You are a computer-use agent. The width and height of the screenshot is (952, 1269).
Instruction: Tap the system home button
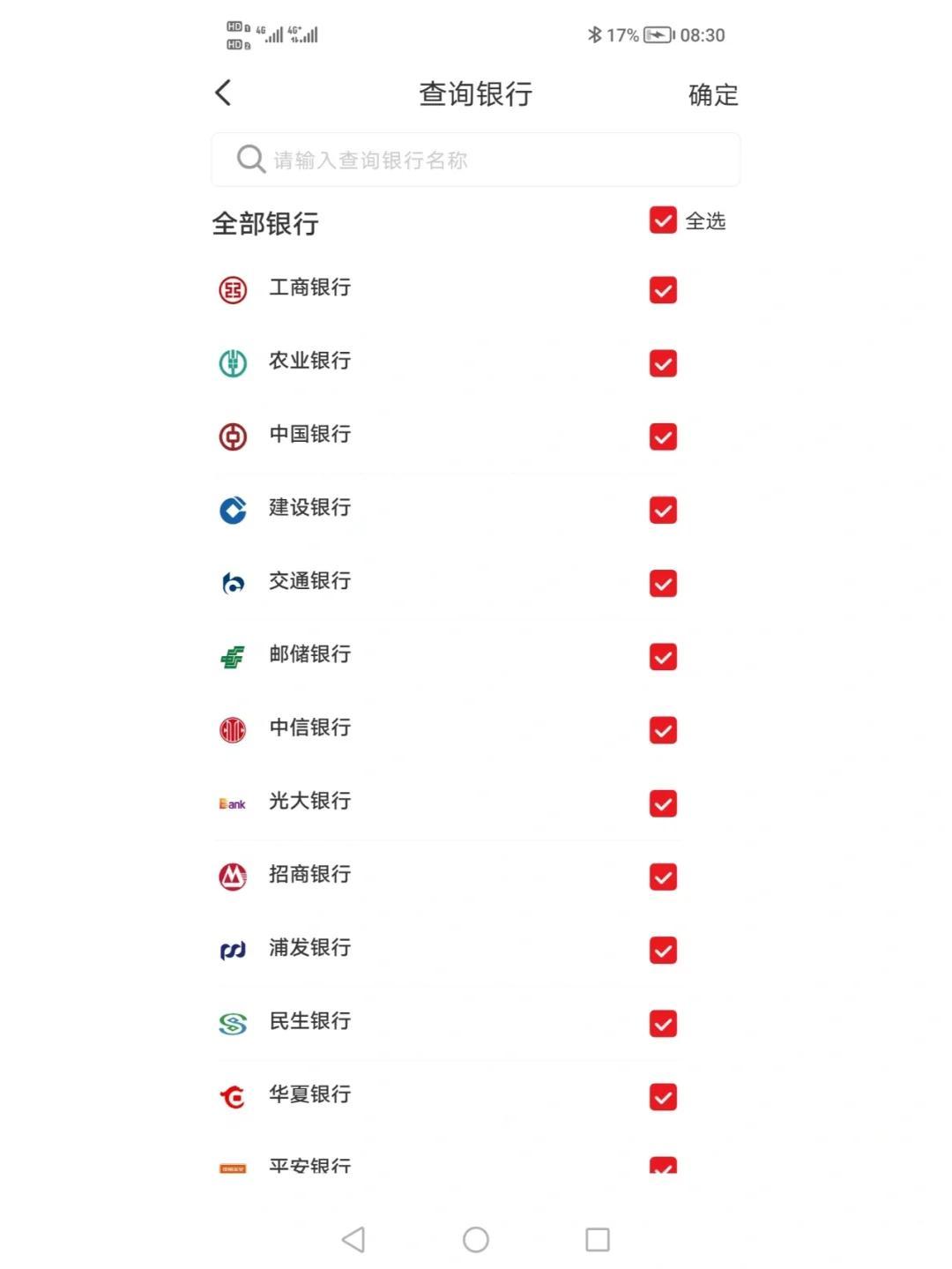pos(476,1239)
